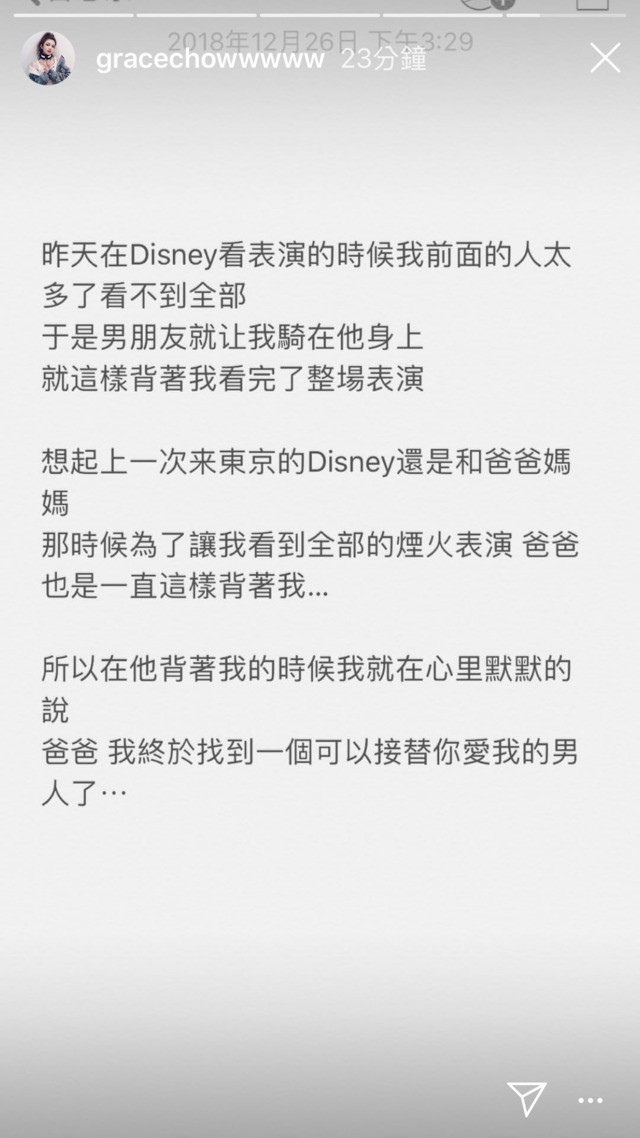
Task: Open the story's more options menu
Action: pos(591,1100)
